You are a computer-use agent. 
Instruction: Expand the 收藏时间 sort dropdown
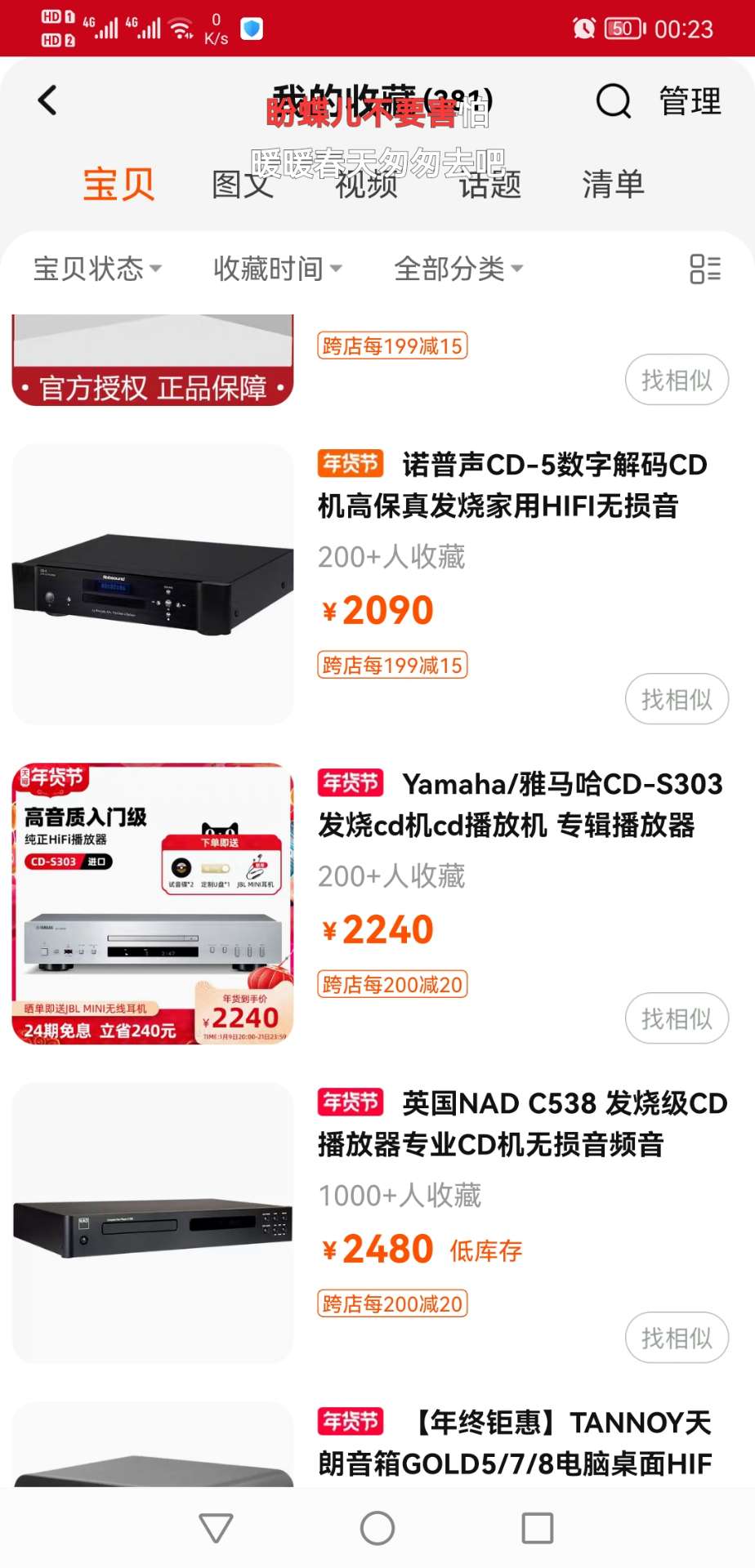tap(277, 269)
